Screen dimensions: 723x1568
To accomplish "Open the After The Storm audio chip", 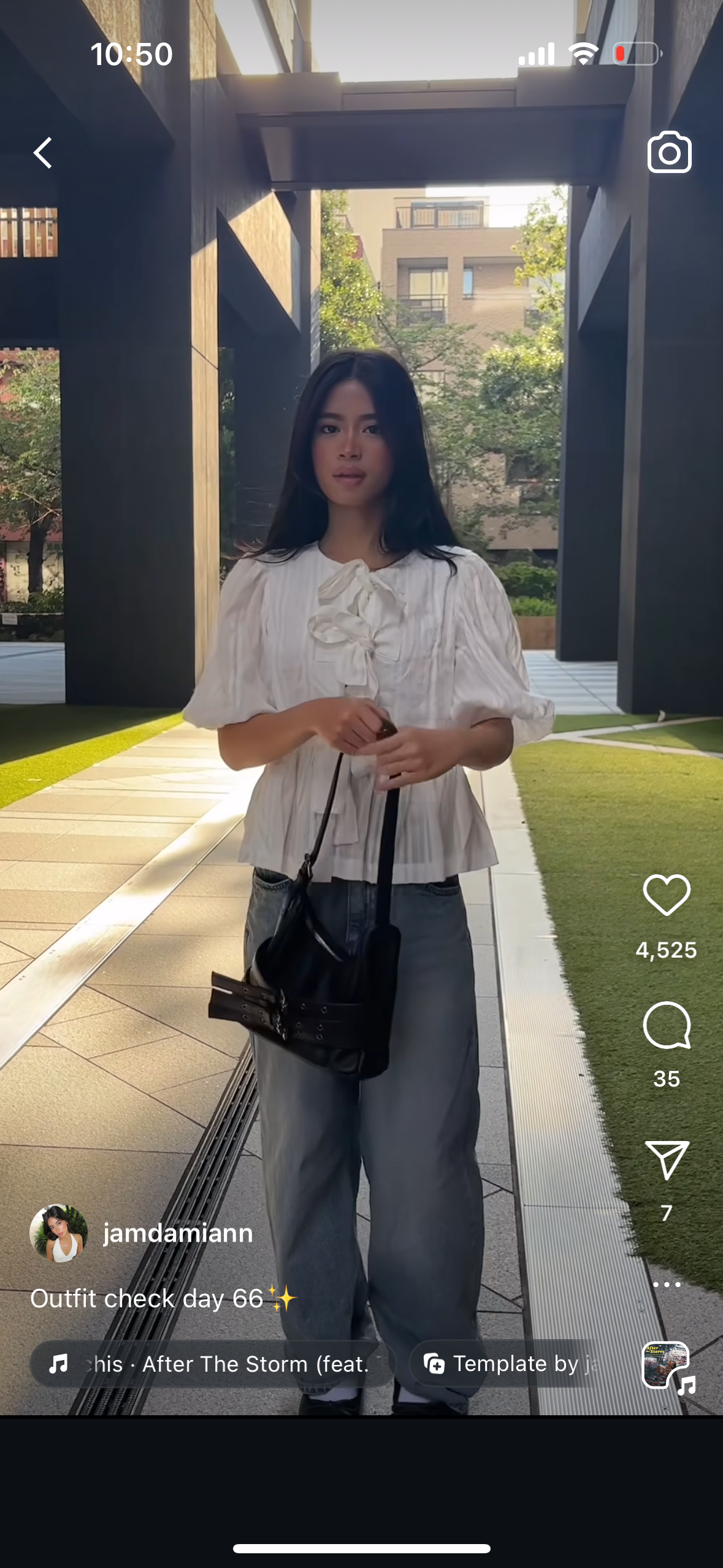I will click(213, 1364).
